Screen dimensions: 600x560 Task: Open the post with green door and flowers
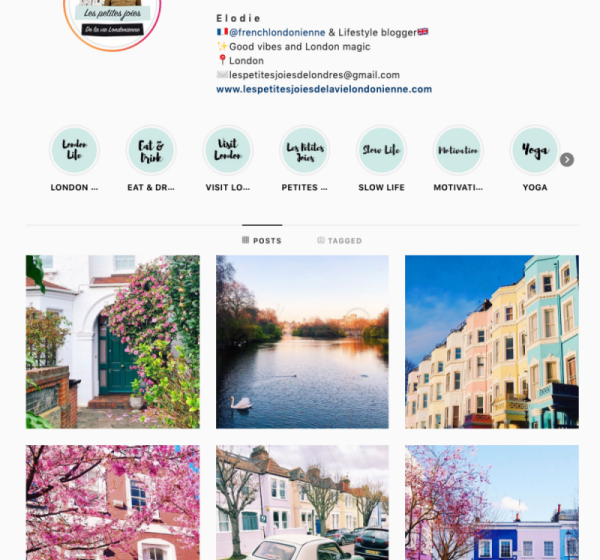click(x=112, y=341)
